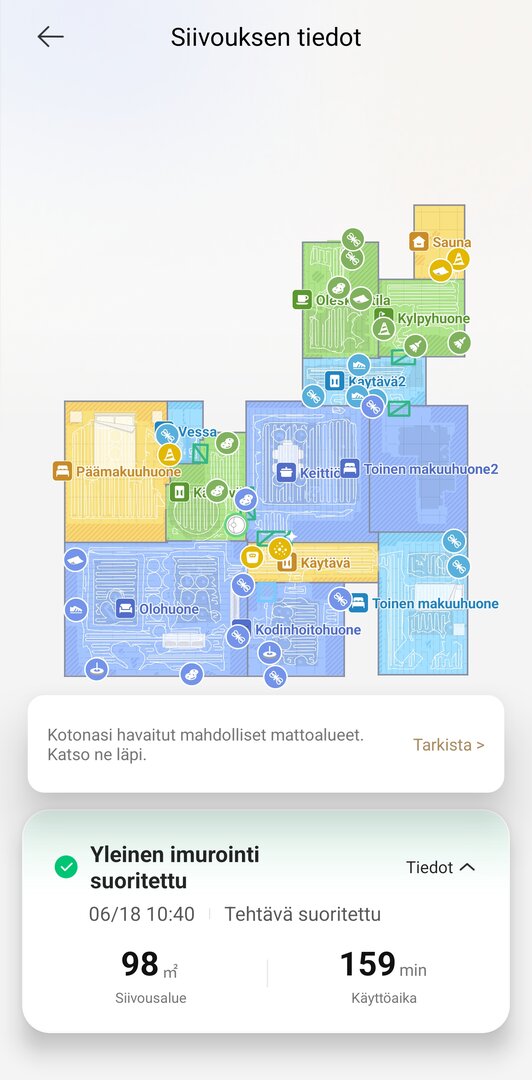Collapse the Tiedot details section

click(440, 867)
